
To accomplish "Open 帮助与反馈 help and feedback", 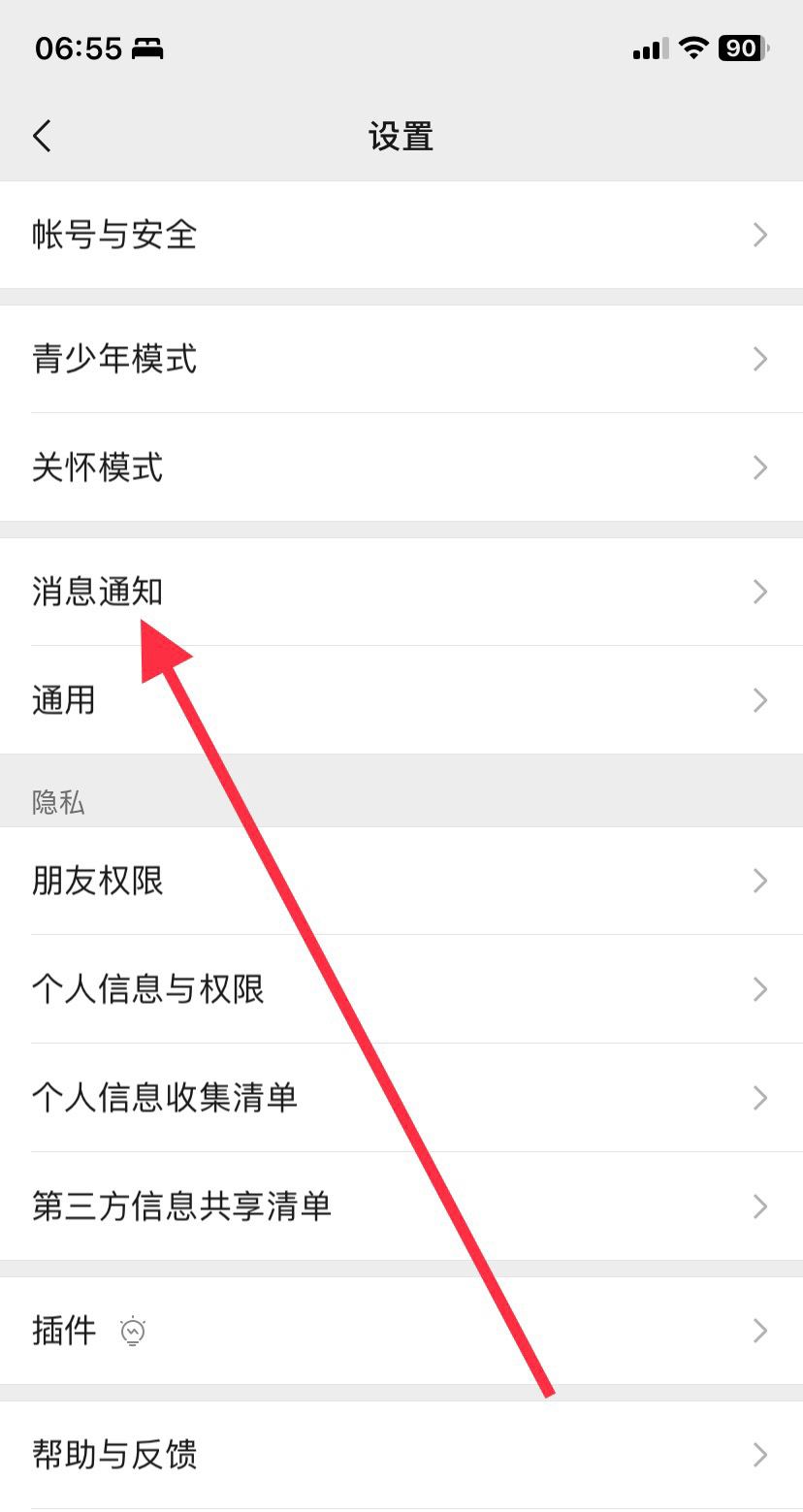I will pos(113,1454).
